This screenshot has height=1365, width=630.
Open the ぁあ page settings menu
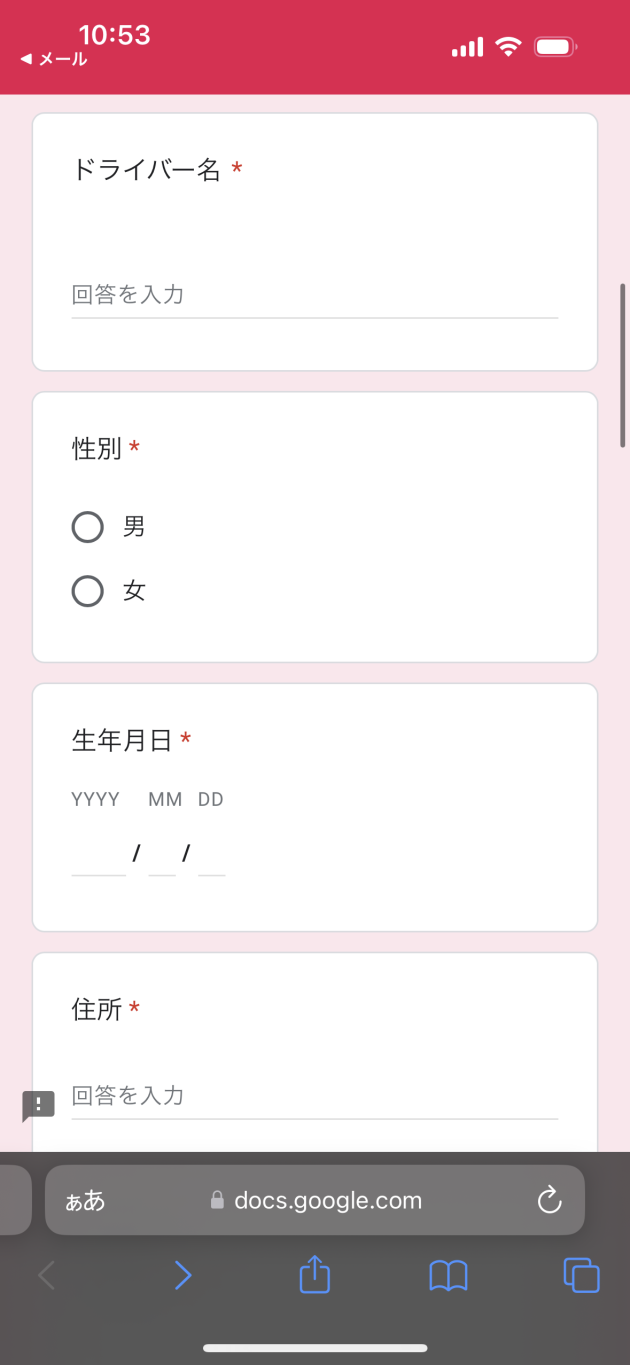(x=85, y=1200)
